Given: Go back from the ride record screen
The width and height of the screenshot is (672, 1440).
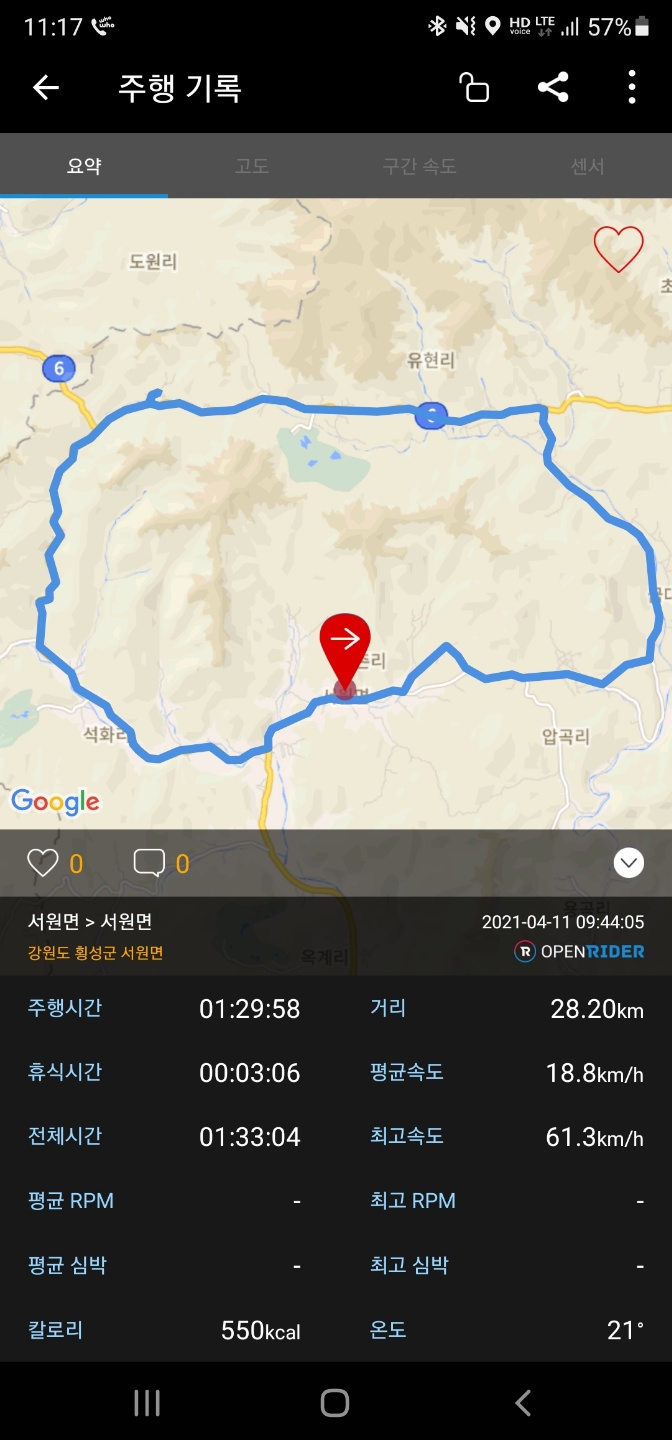Looking at the screenshot, I should pos(46,88).
